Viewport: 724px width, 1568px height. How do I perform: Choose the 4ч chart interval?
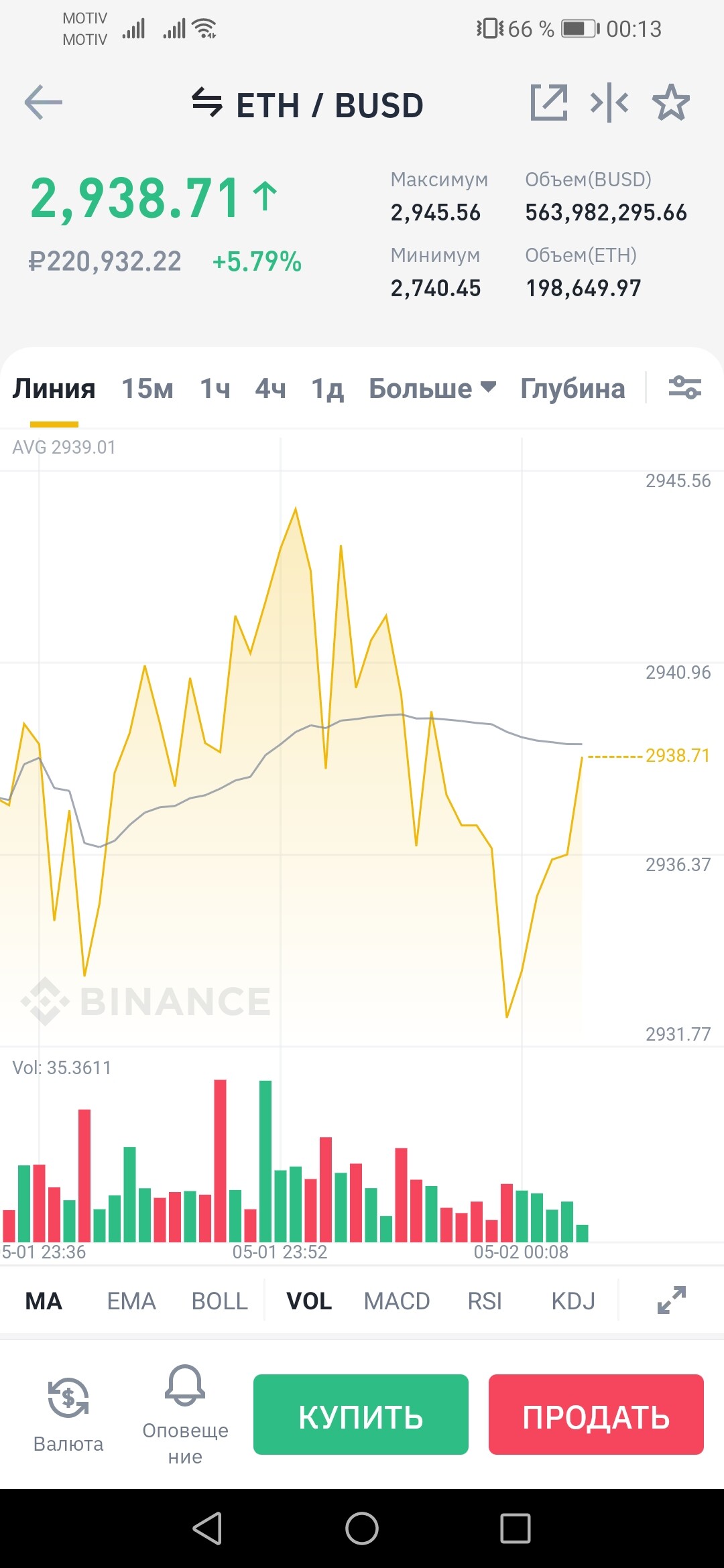[270, 389]
